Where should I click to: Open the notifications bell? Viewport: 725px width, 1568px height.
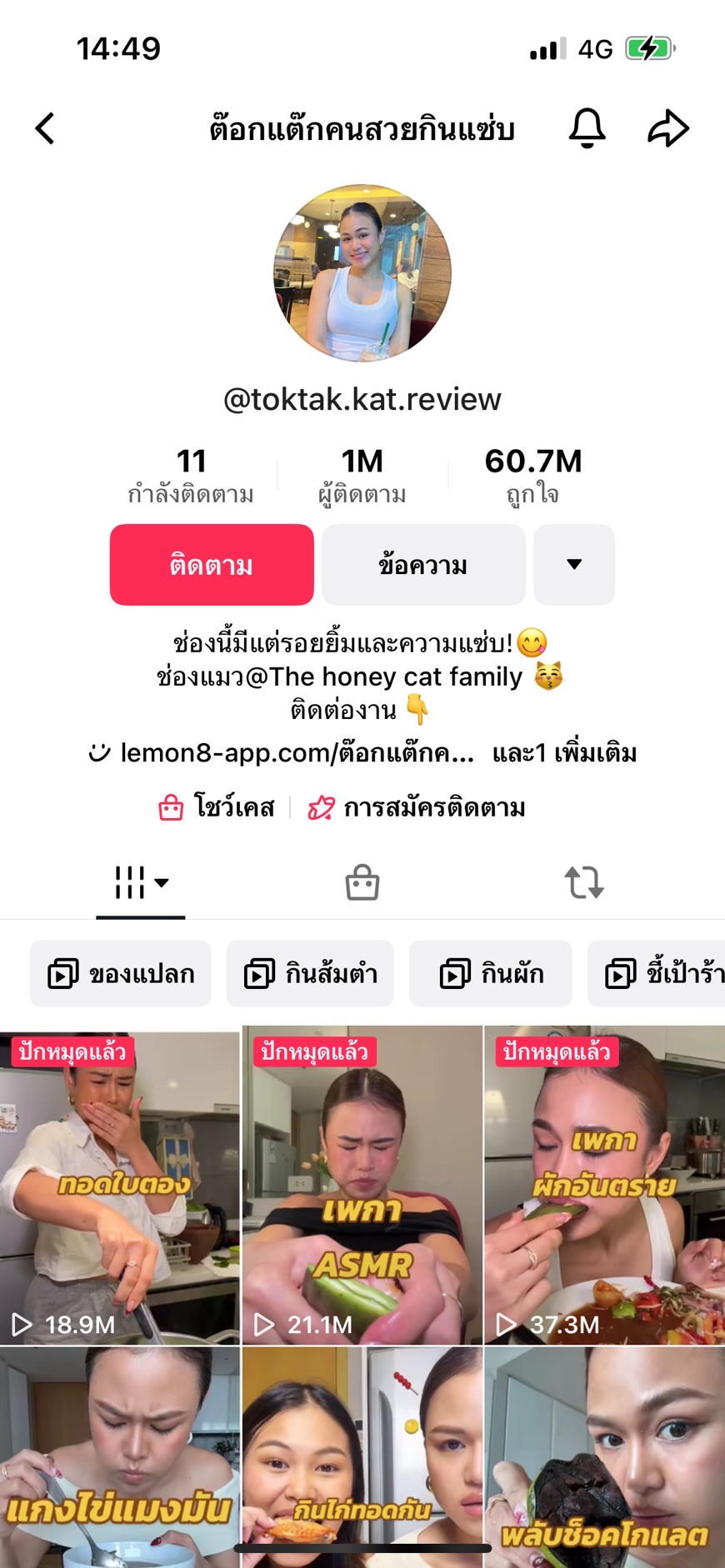587,128
